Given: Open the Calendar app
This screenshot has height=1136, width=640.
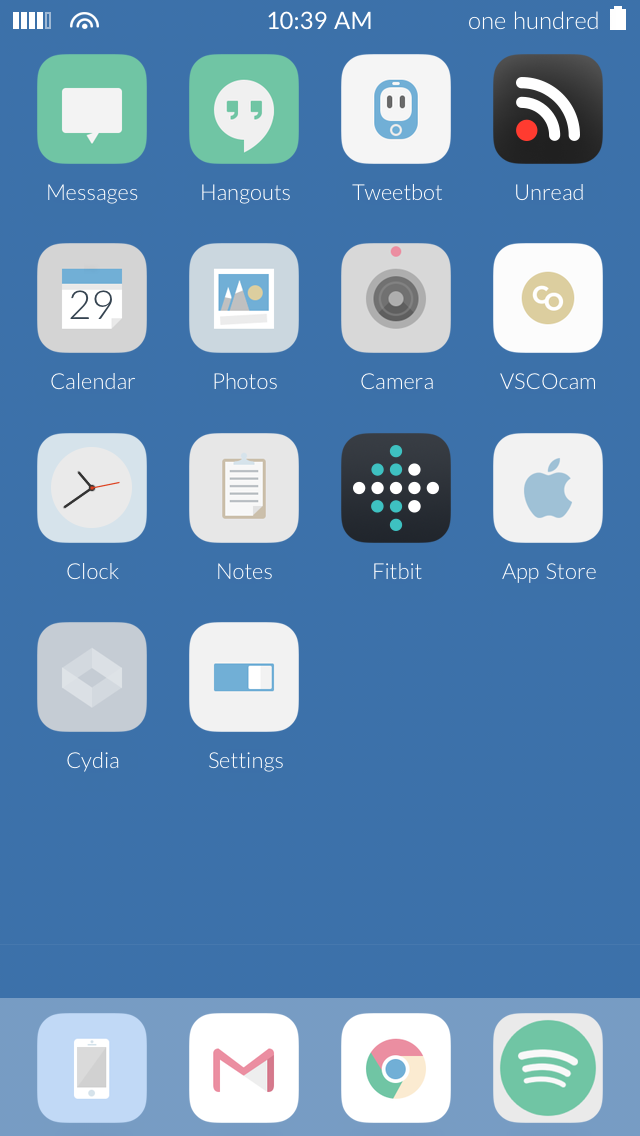Looking at the screenshot, I should [x=92, y=298].
